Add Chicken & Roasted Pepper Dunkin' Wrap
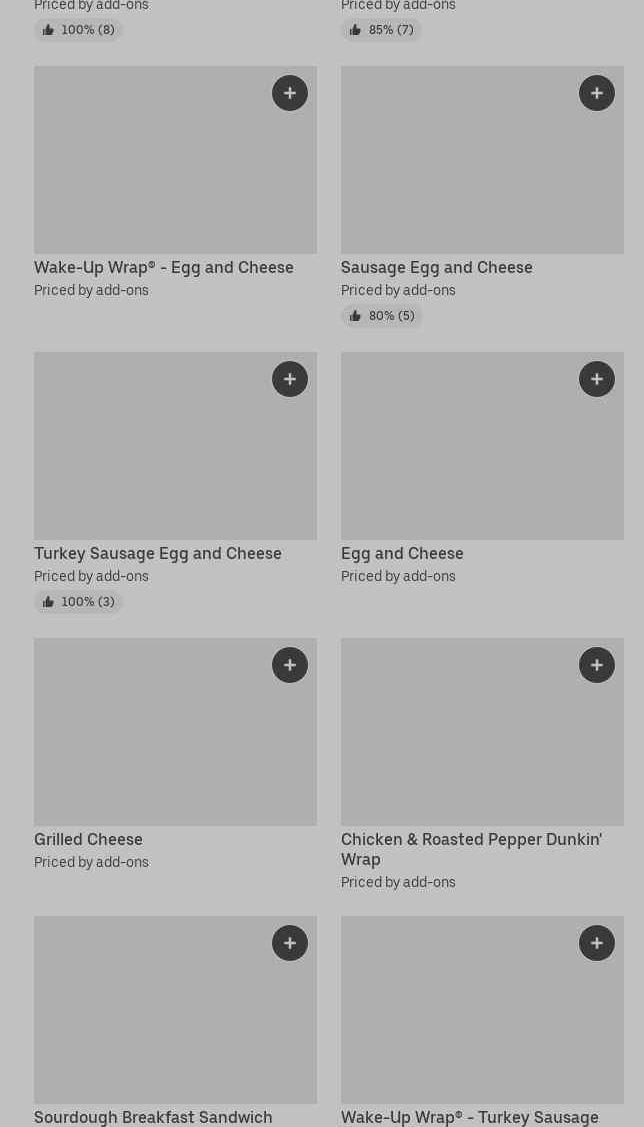 [597, 665]
